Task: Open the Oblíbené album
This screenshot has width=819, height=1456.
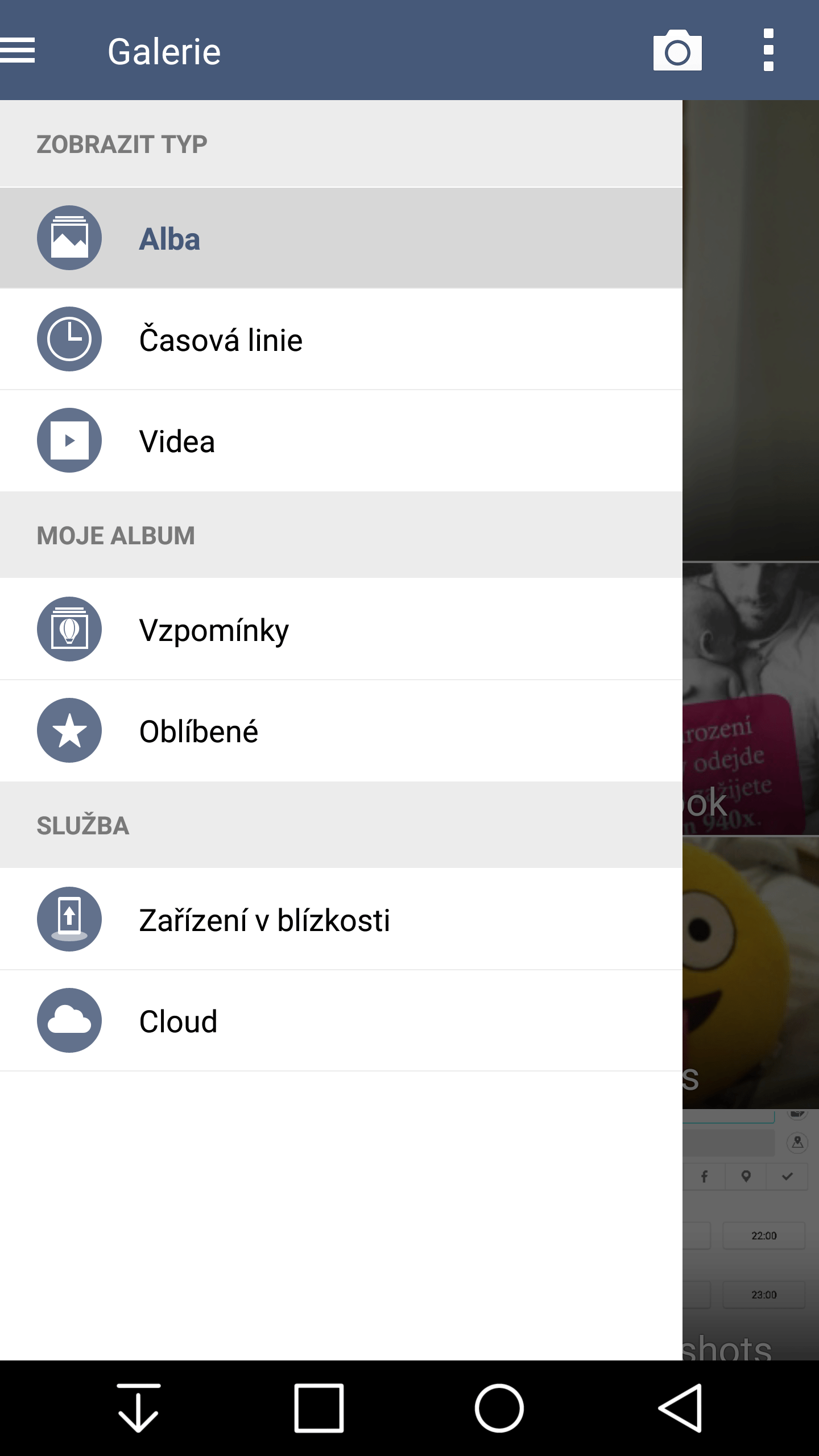Action: pos(341,731)
